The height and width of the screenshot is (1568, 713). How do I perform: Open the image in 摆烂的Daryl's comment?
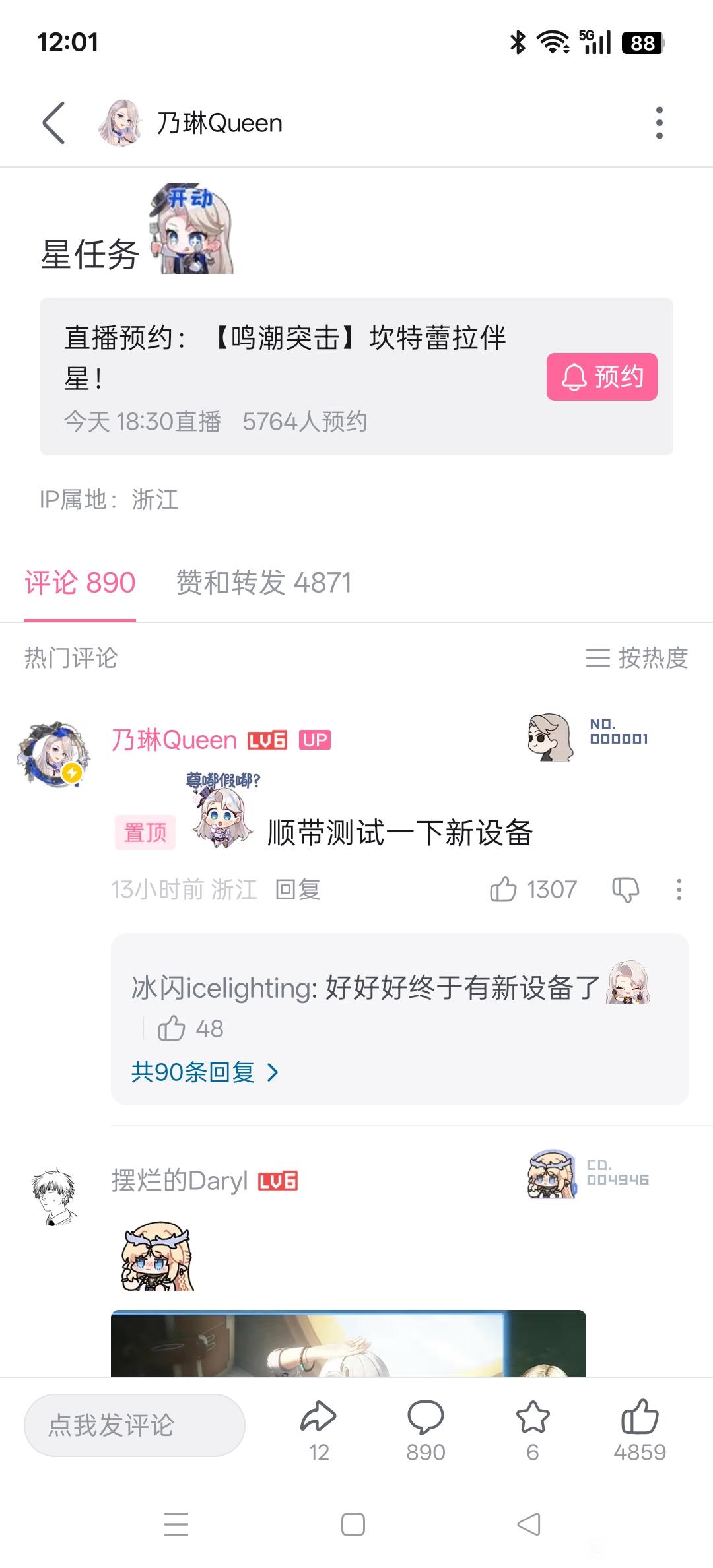[x=348, y=1343]
